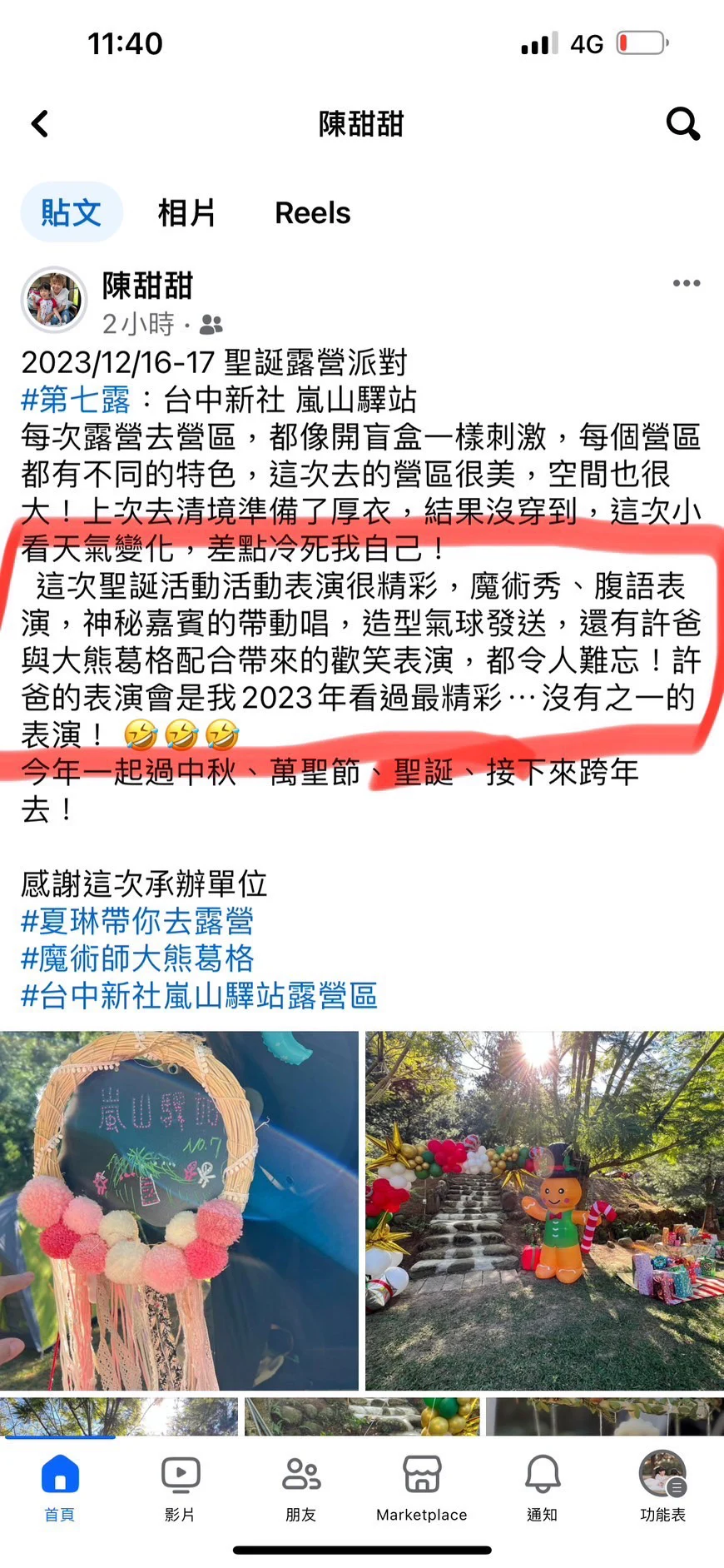This screenshot has height=1568, width=724.
Task: Open the #台中新社嵐山驛站露營區 hashtag
Action: (x=199, y=996)
